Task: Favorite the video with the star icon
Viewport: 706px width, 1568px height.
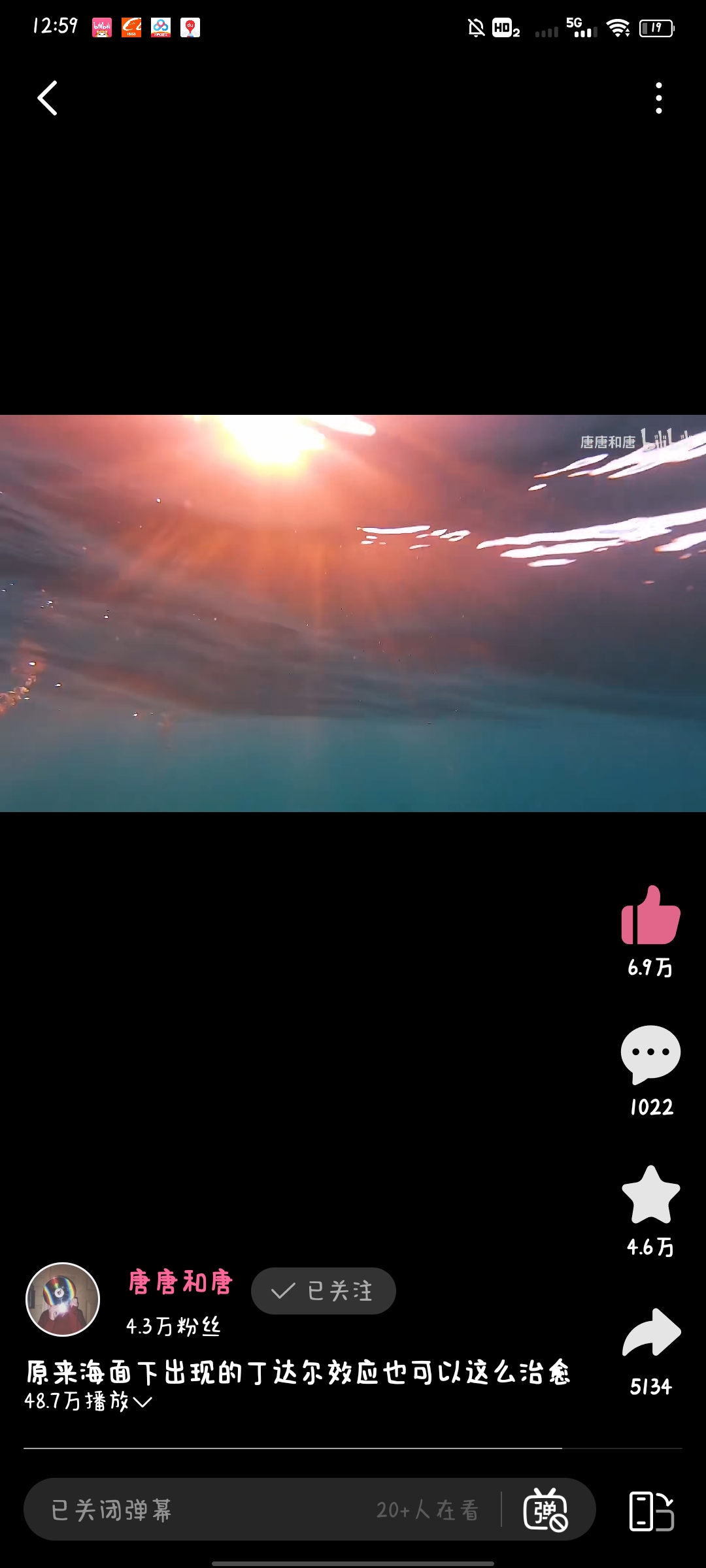Action: click(x=650, y=1194)
